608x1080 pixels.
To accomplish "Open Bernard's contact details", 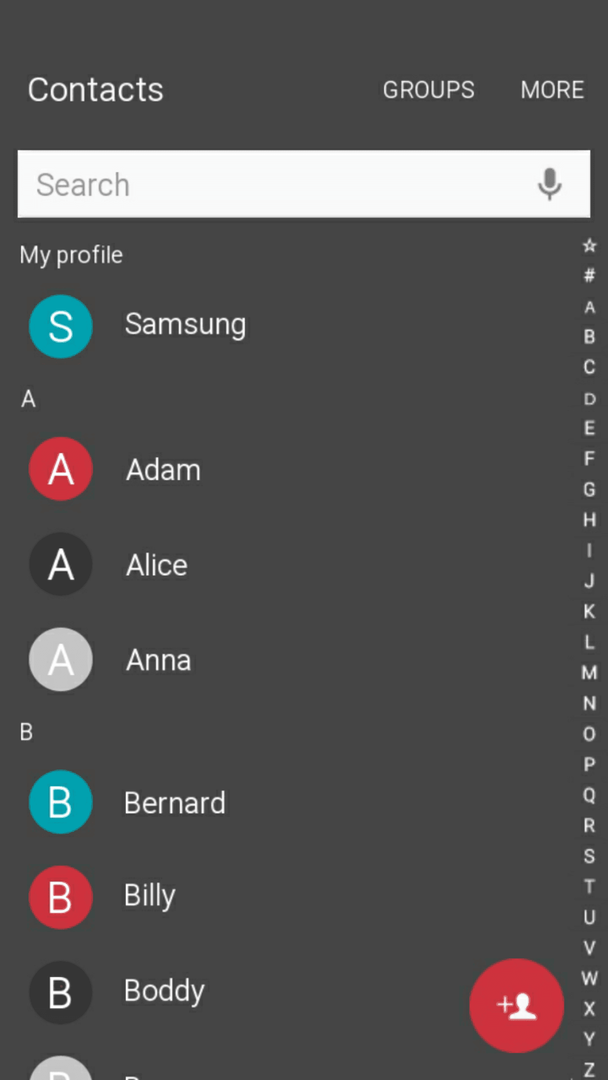I will [289, 802].
